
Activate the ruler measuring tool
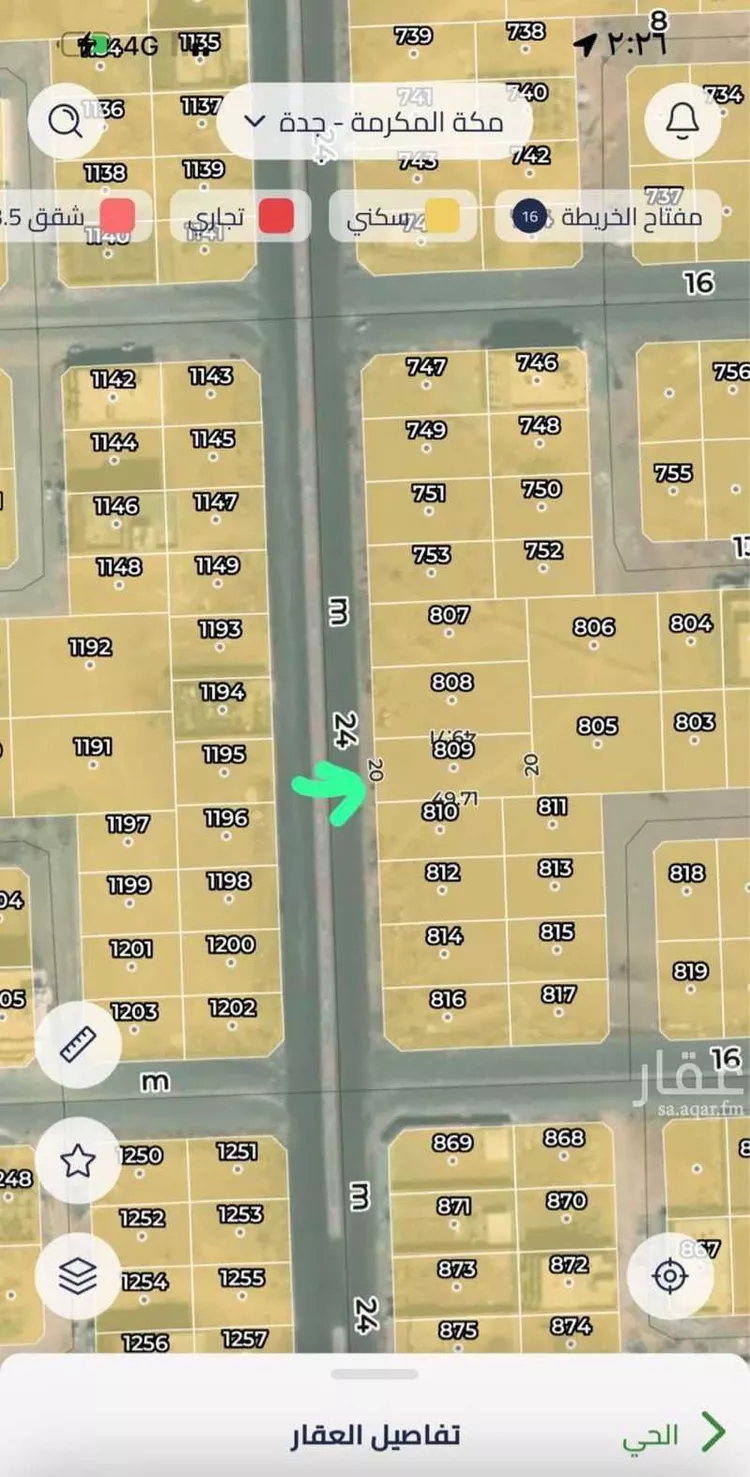(78, 1044)
